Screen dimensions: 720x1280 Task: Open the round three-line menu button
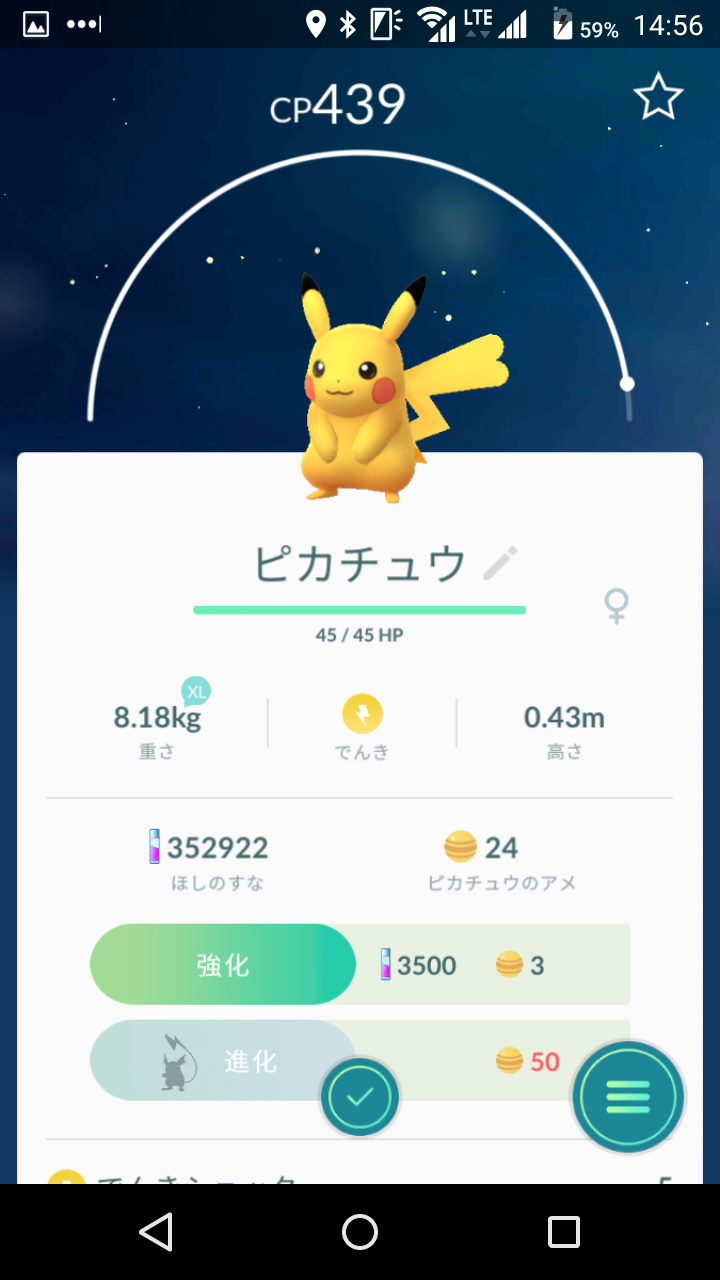click(x=628, y=1097)
